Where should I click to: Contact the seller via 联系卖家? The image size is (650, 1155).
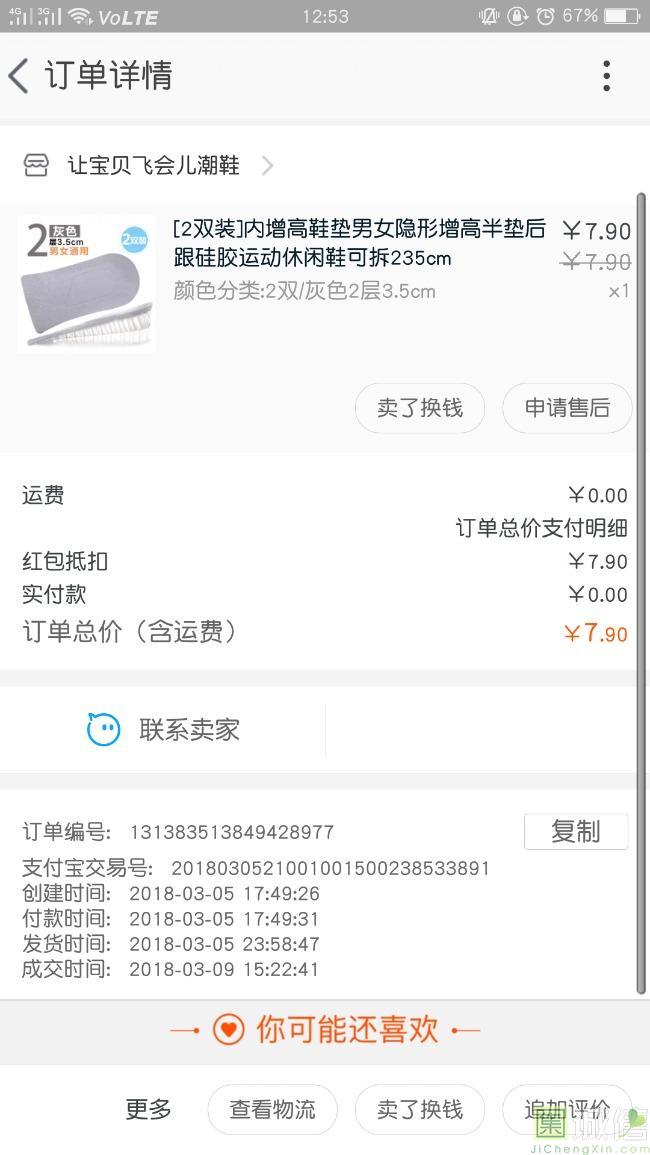164,729
